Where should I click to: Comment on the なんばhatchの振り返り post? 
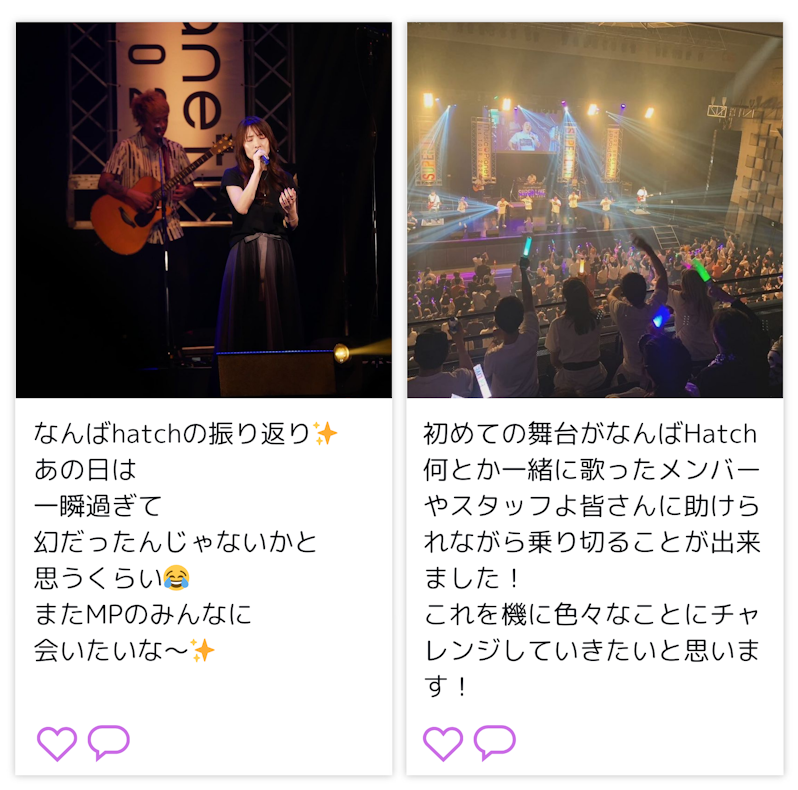(x=108, y=742)
